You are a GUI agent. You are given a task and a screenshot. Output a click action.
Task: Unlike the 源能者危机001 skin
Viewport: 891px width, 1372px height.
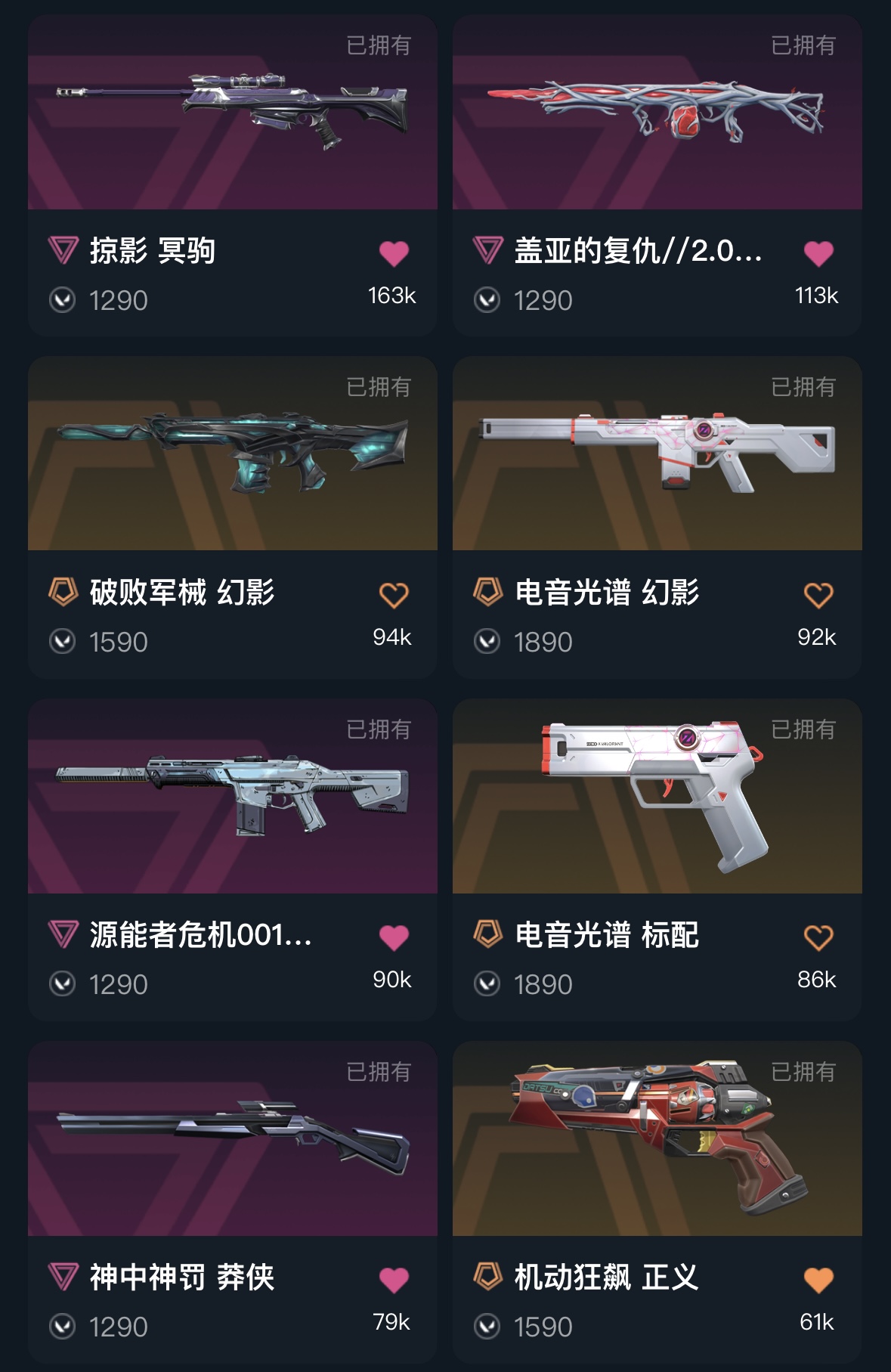(x=394, y=938)
